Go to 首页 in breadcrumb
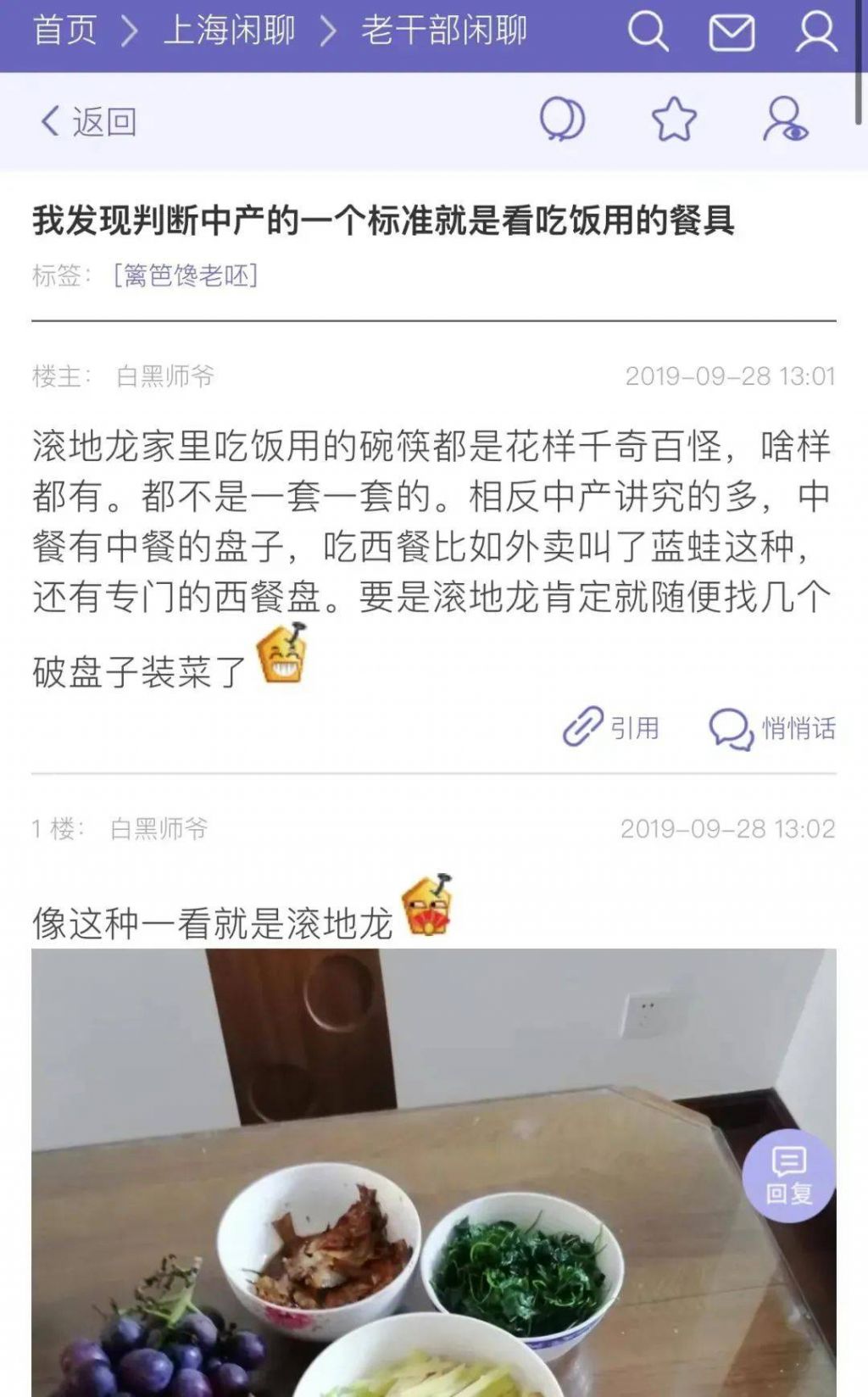The image size is (868, 1397). click(64, 31)
